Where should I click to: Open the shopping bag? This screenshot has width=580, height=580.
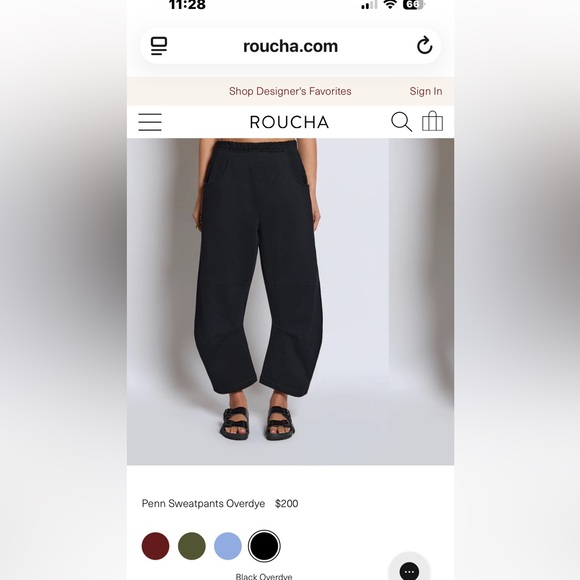[x=432, y=121]
